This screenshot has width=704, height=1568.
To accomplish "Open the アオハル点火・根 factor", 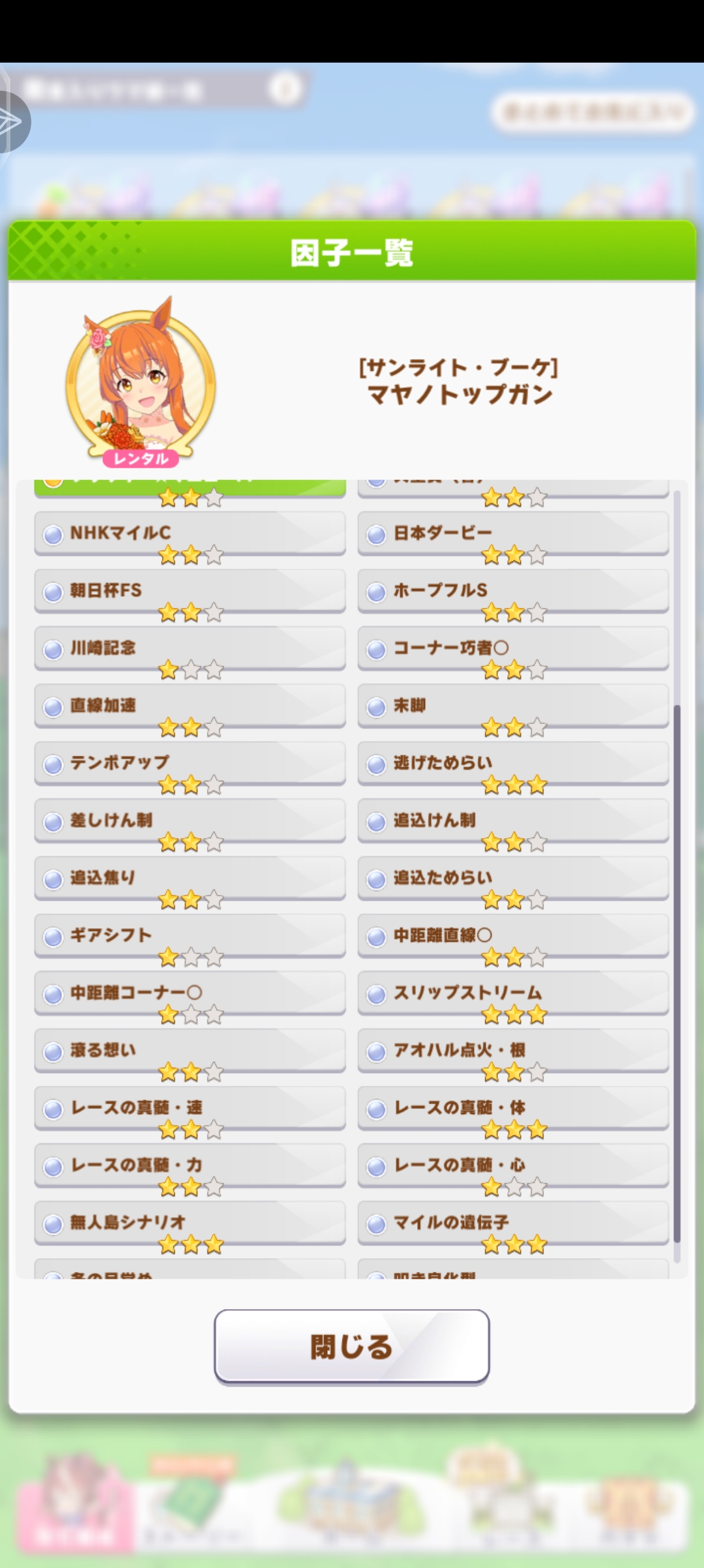I will (512, 1049).
